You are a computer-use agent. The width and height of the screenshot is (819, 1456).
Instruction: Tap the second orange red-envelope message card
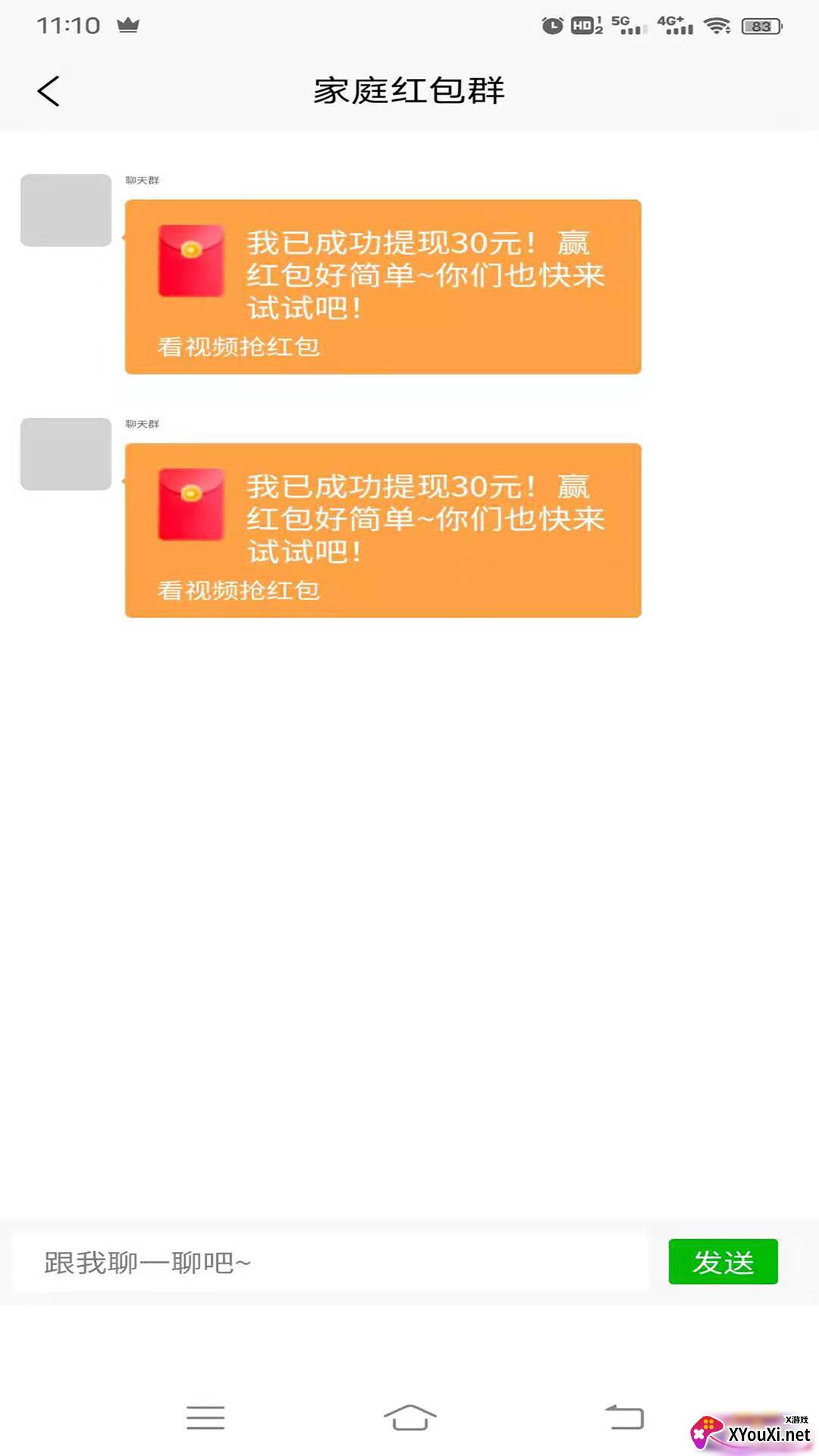[383, 529]
